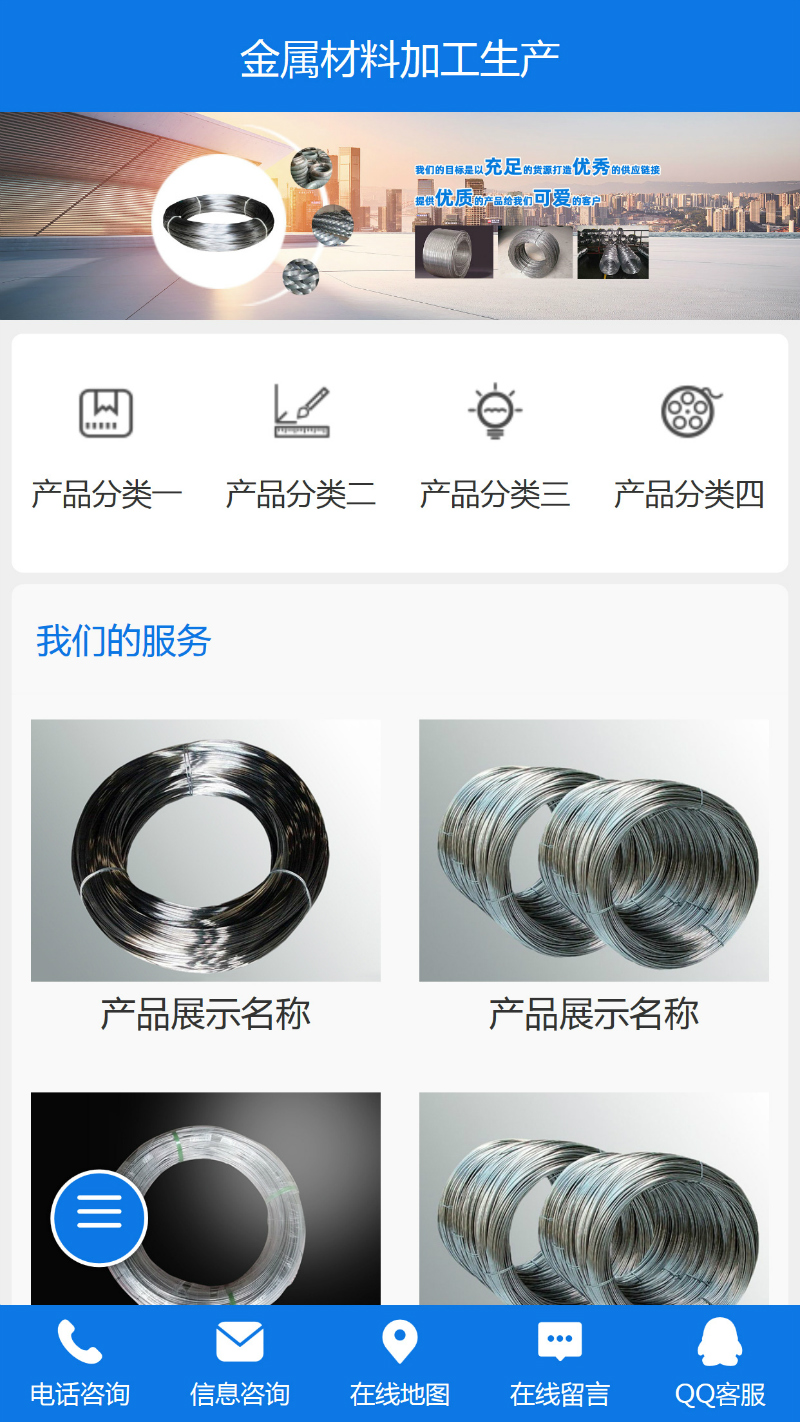View 在线地图 location map
800x1422 pixels.
[x=400, y=1362]
